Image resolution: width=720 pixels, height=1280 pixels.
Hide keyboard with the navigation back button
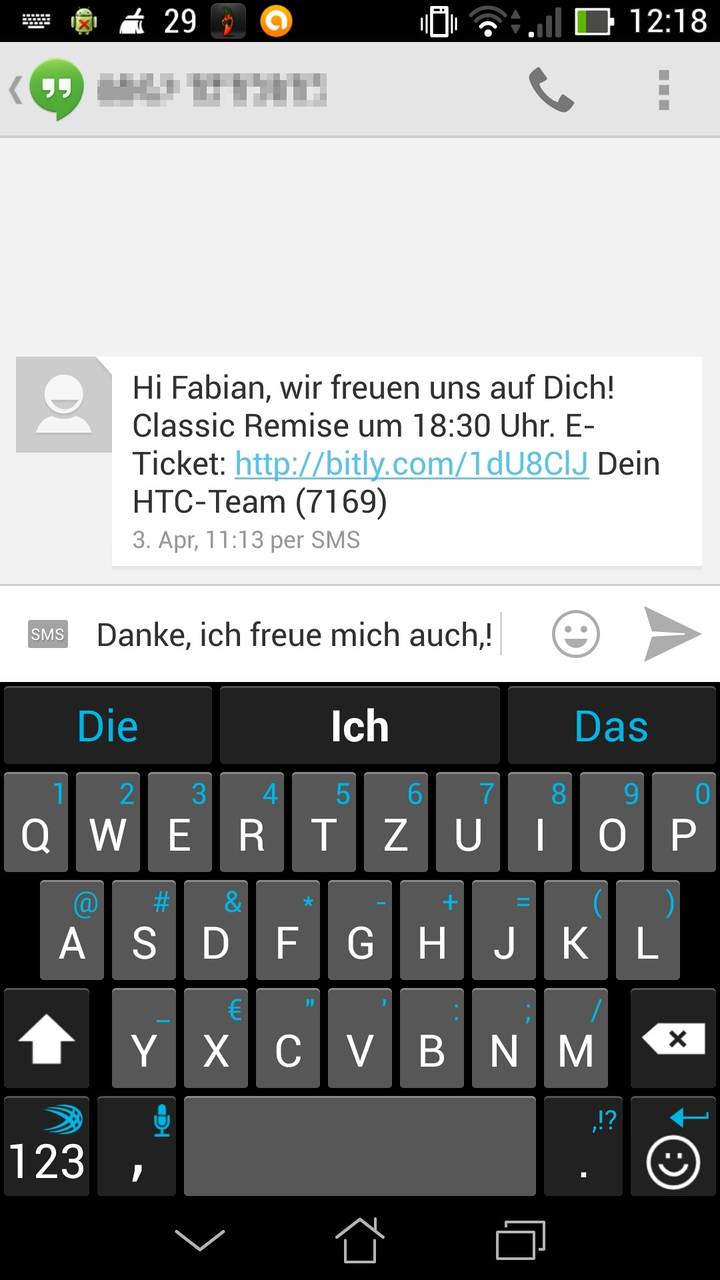pos(199,1240)
